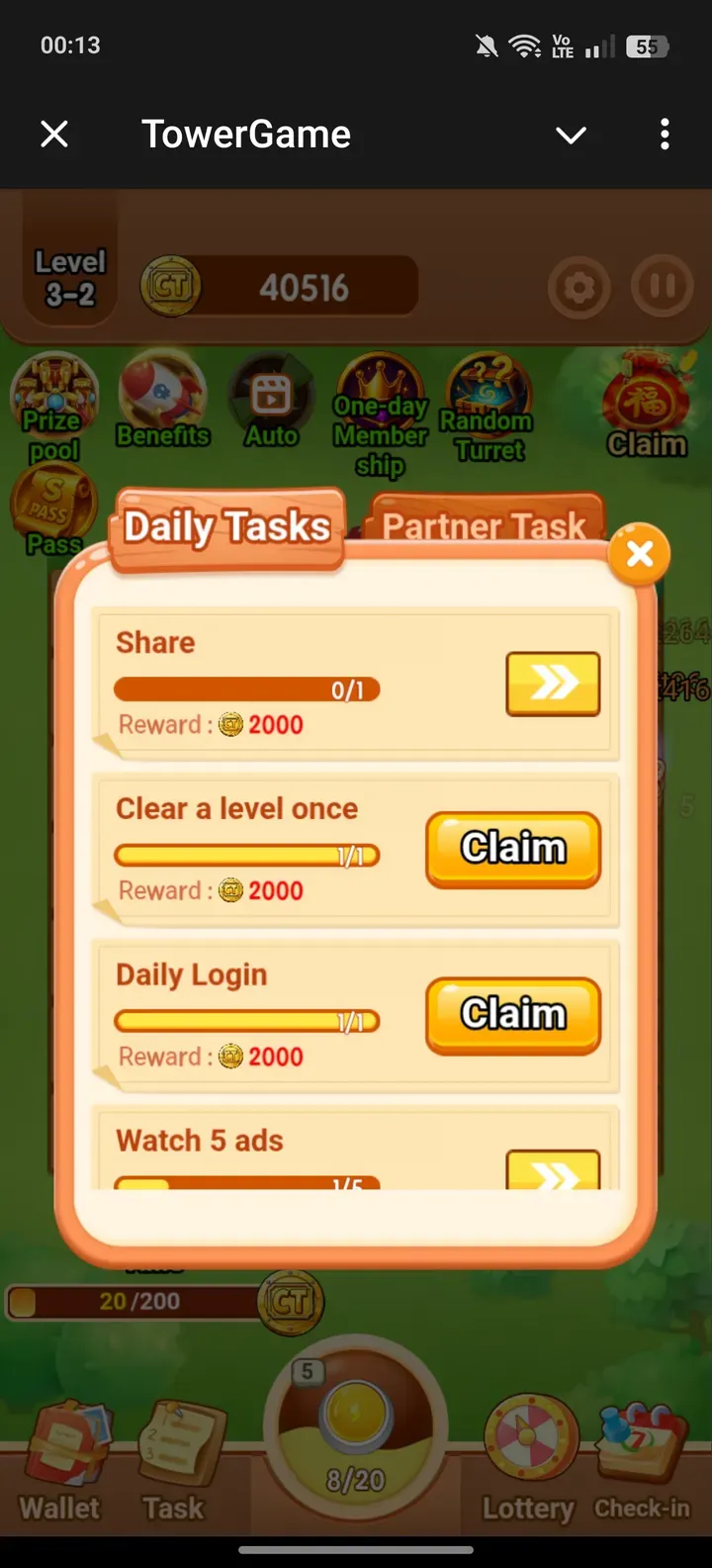Select the Daily Tasks tab
712x1568 pixels.
(x=226, y=526)
